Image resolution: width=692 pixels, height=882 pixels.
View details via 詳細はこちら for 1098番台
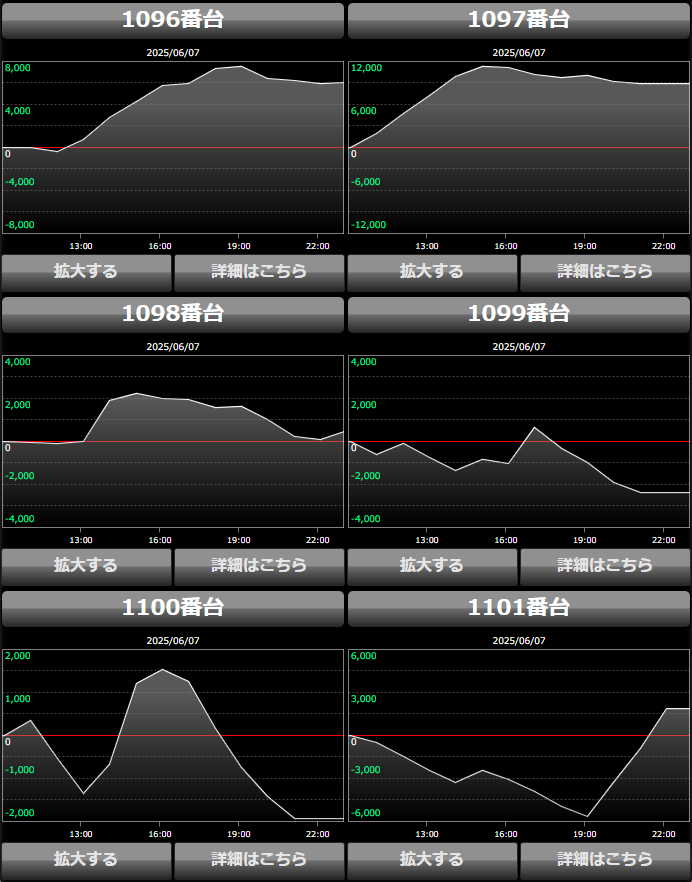pos(259,565)
